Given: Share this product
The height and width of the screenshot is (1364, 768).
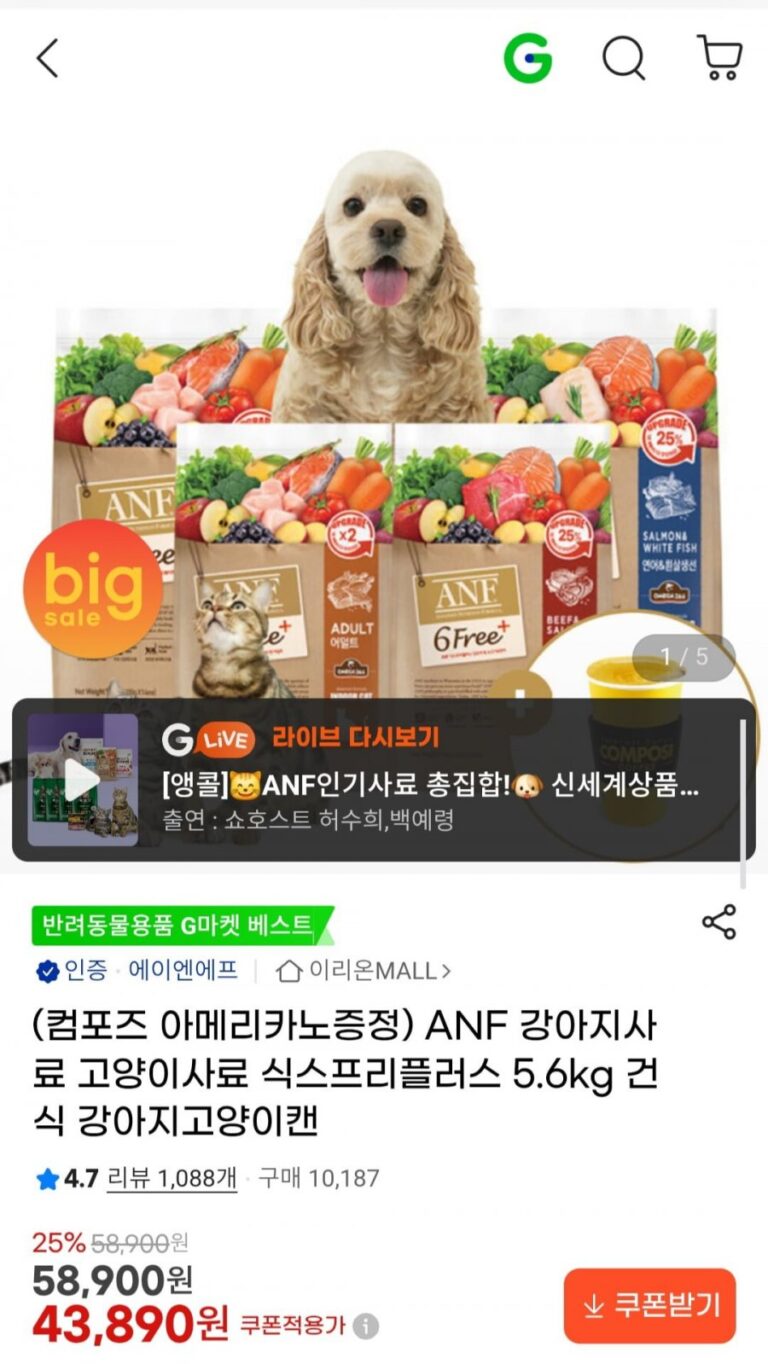Looking at the screenshot, I should 719,922.
